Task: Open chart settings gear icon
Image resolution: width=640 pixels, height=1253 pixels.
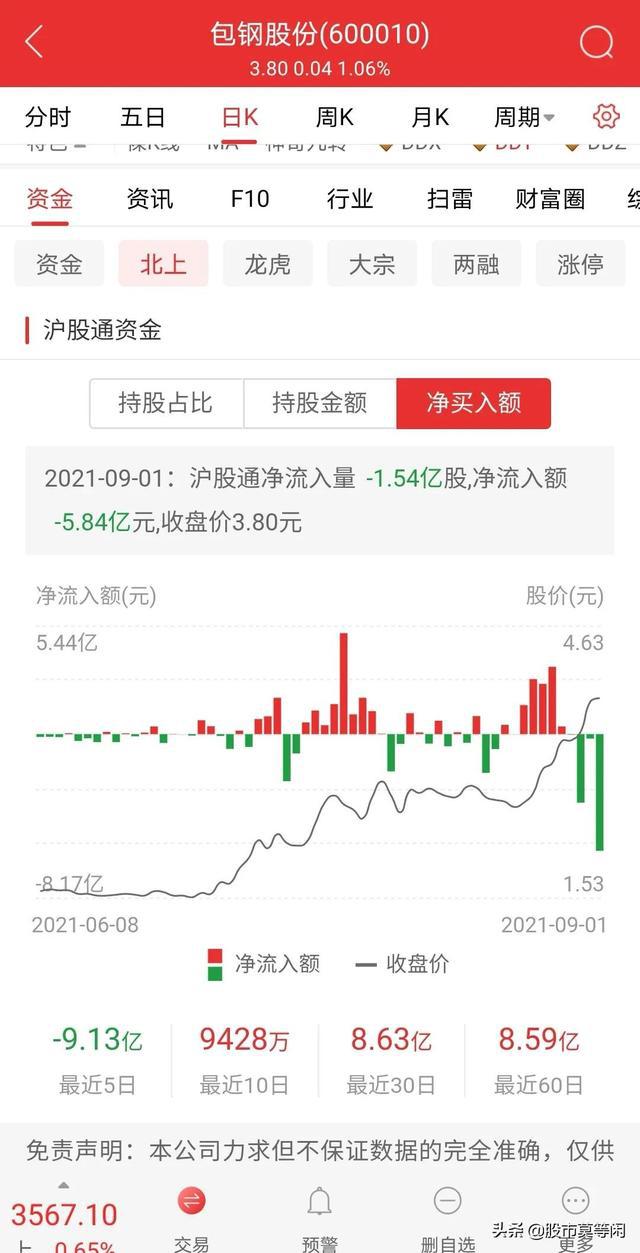Action: 606,117
